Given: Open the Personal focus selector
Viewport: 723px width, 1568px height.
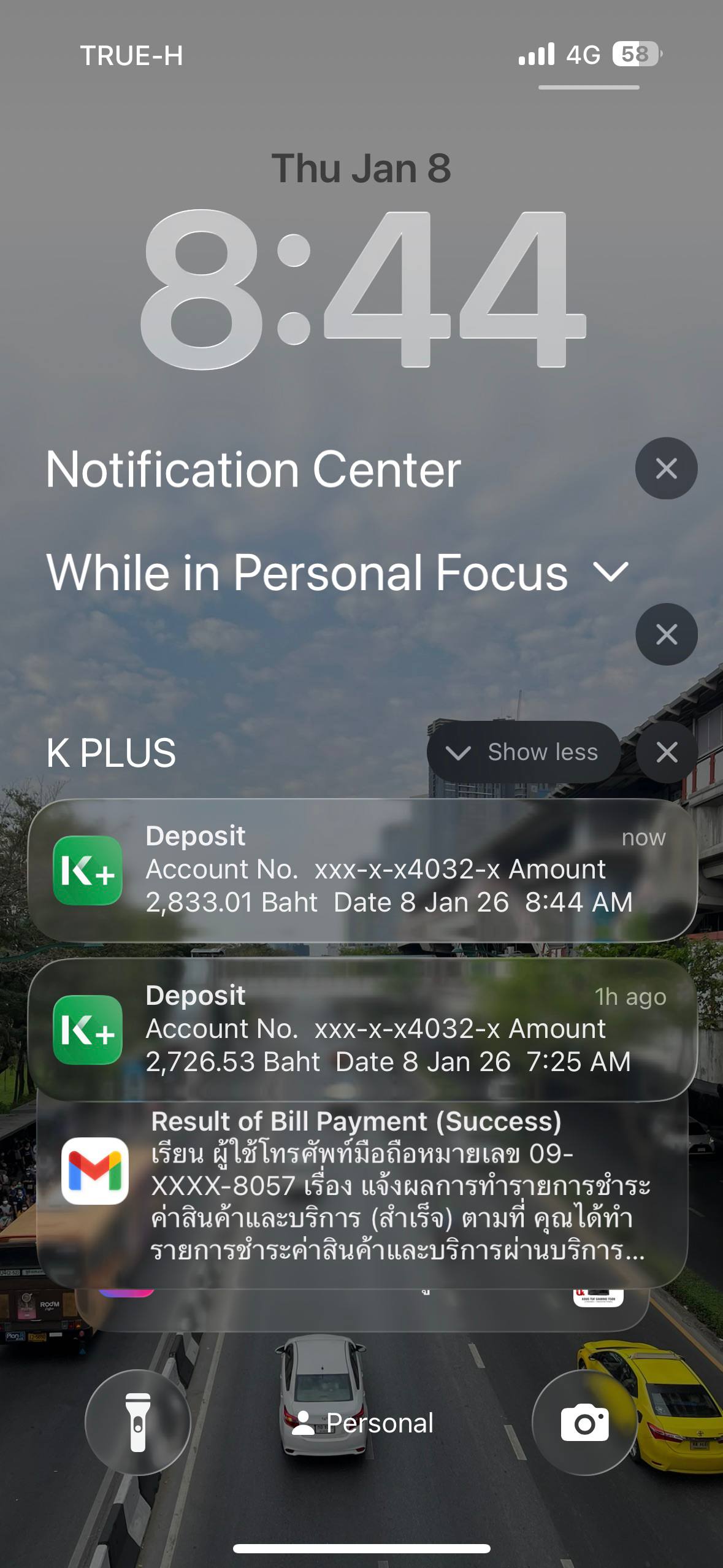Looking at the screenshot, I should (x=363, y=1423).
